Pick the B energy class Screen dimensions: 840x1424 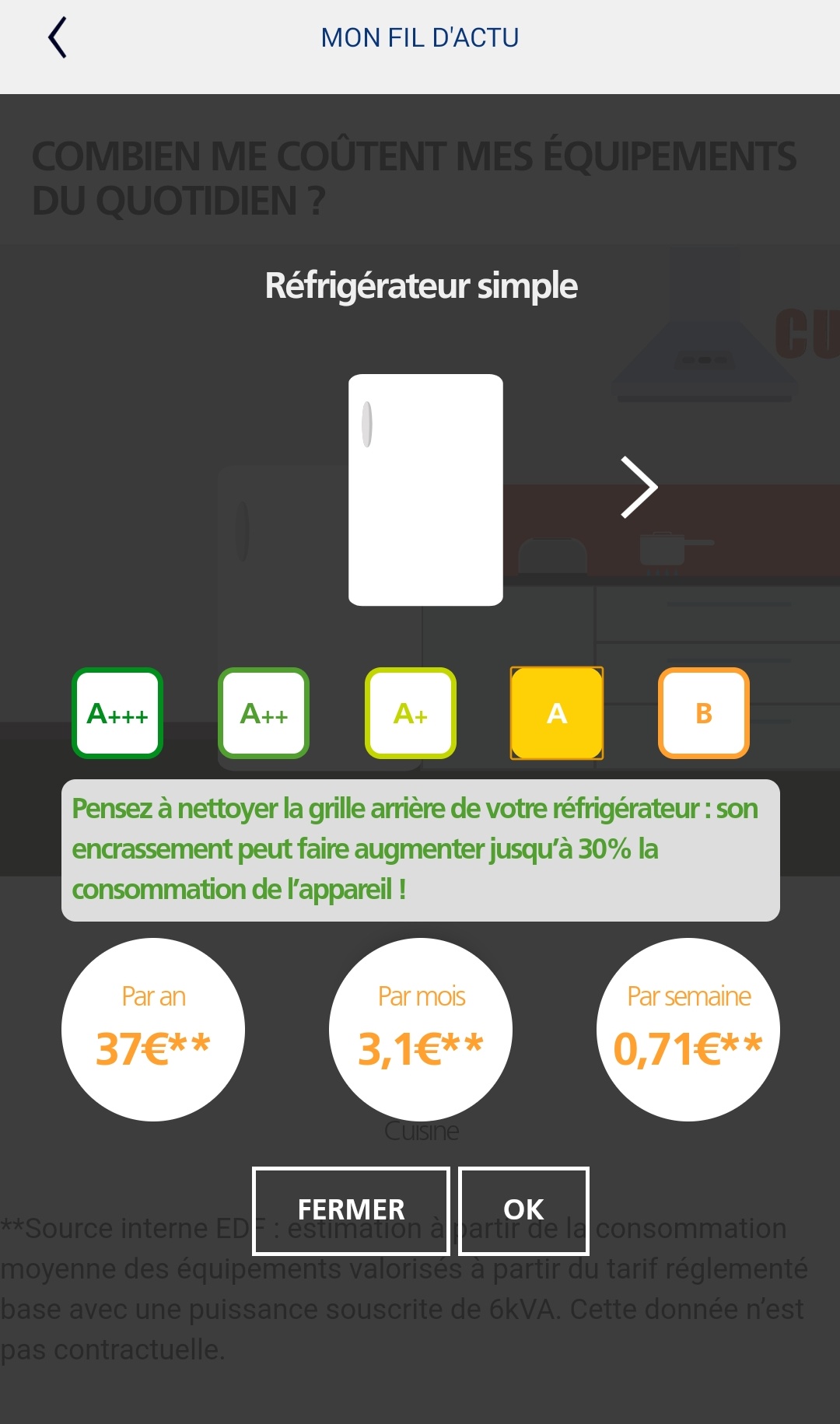(704, 713)
